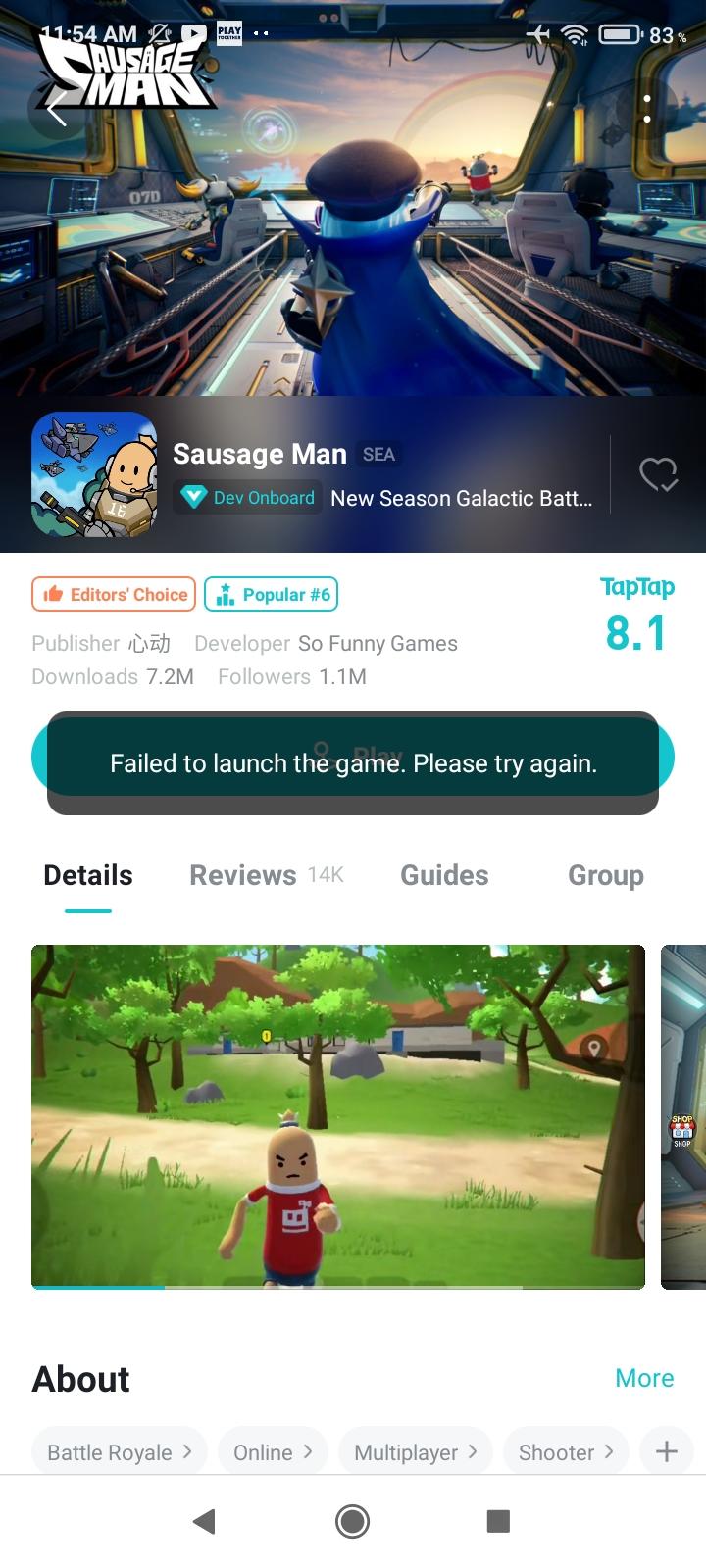Open the Dev Onboard badge
Viewport: 706px width, 1568px height.
point(249,498)
